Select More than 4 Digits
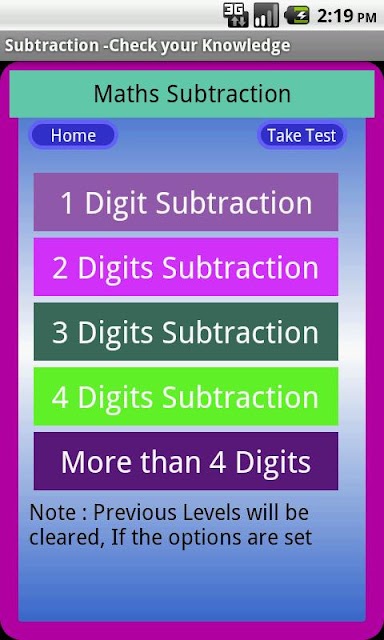 tap(186, 461)
